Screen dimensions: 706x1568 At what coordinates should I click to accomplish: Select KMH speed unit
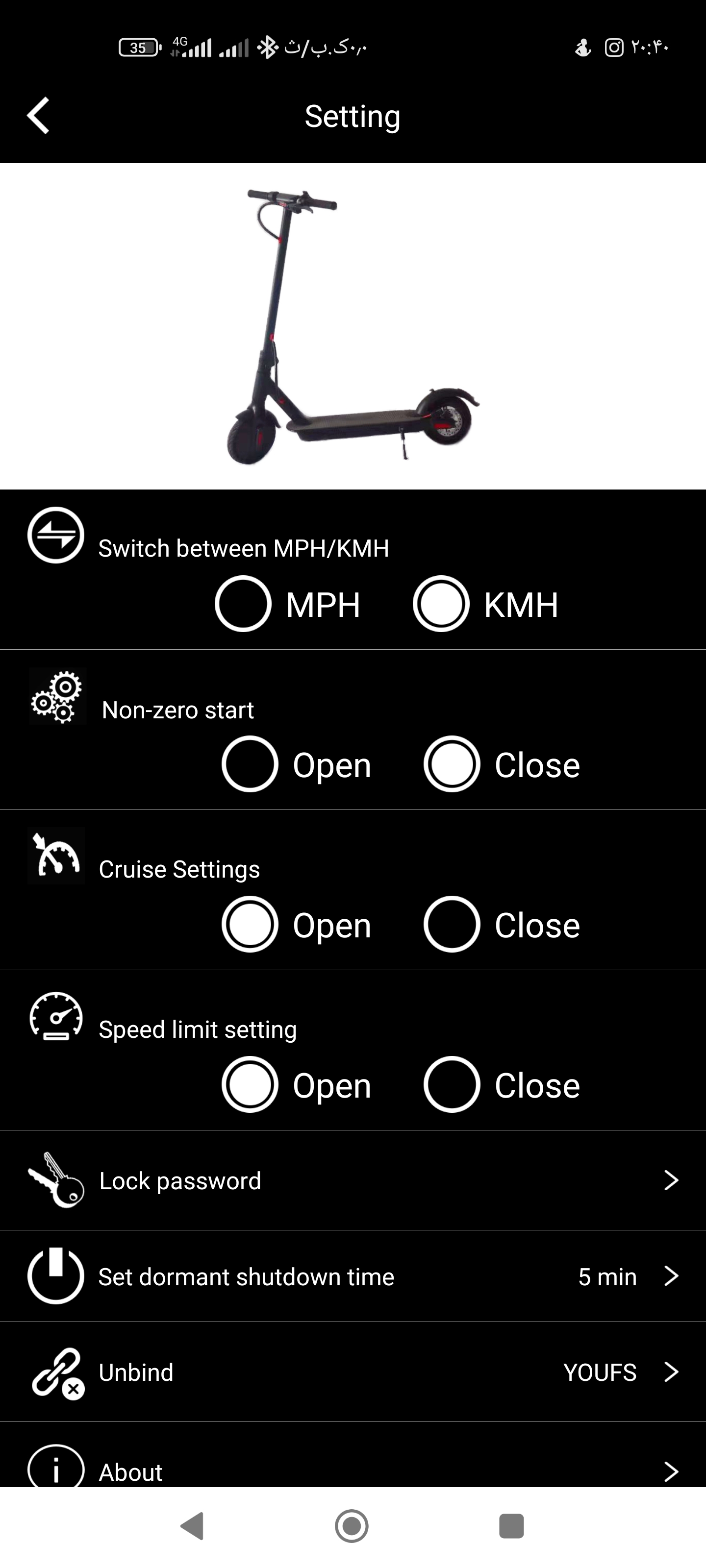(441, 604)
